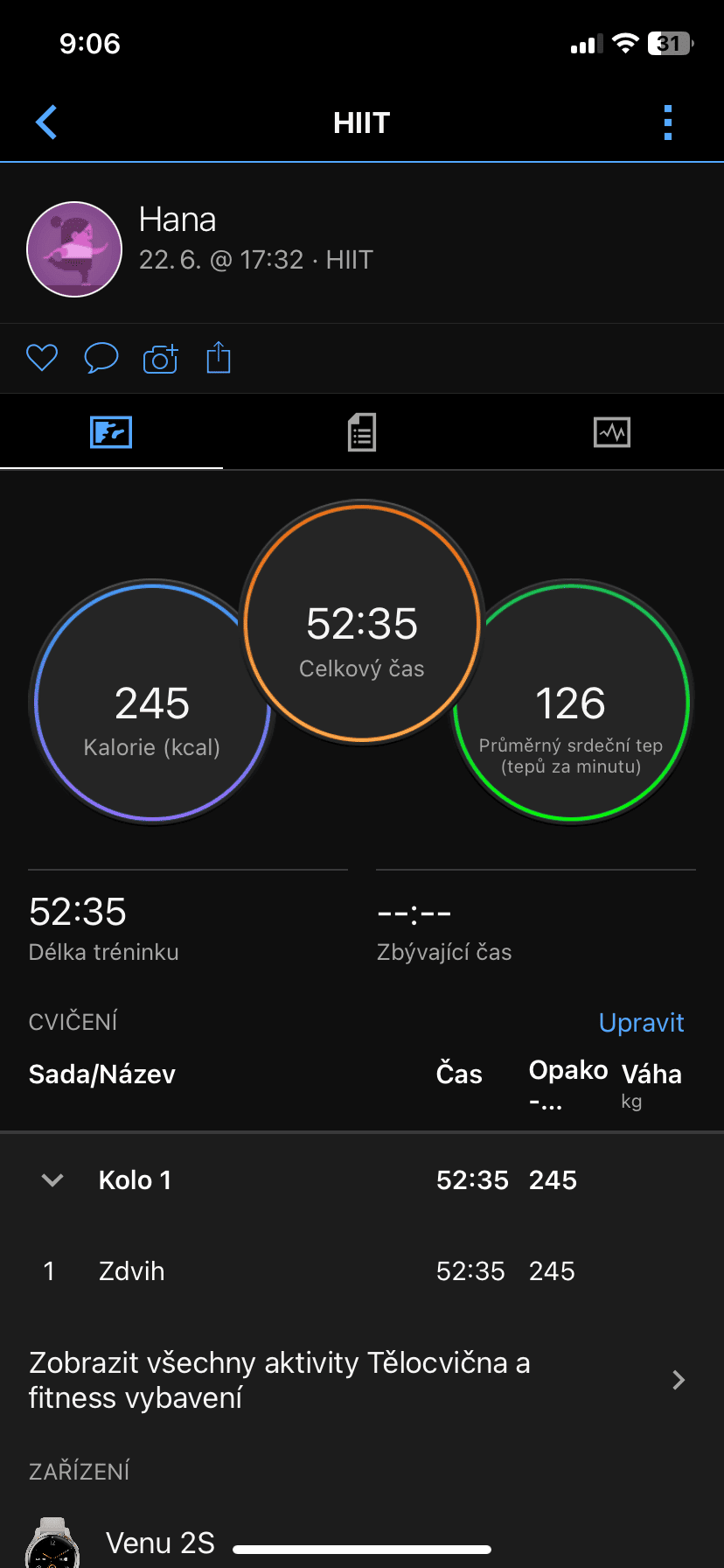The image size is (724, 1568).
Task: Switch to the overview tab
Action: (111, 432)
